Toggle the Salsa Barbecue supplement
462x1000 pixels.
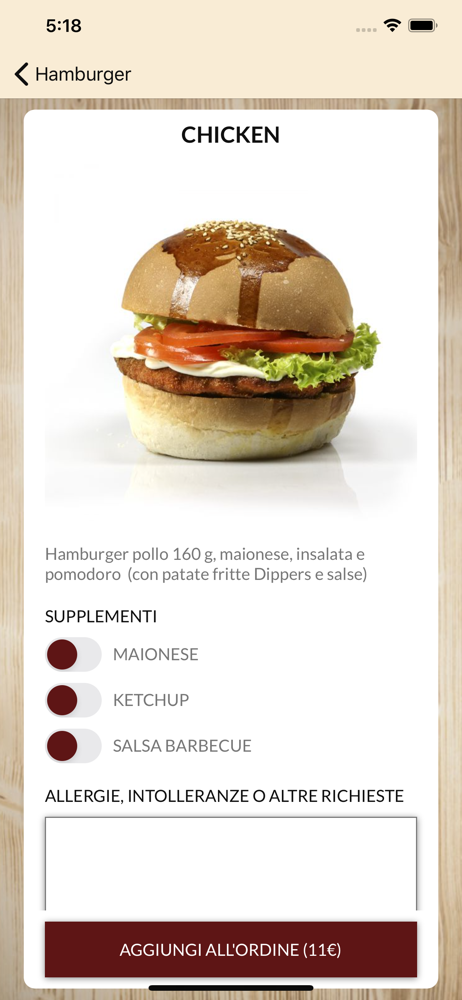(73, 746)
